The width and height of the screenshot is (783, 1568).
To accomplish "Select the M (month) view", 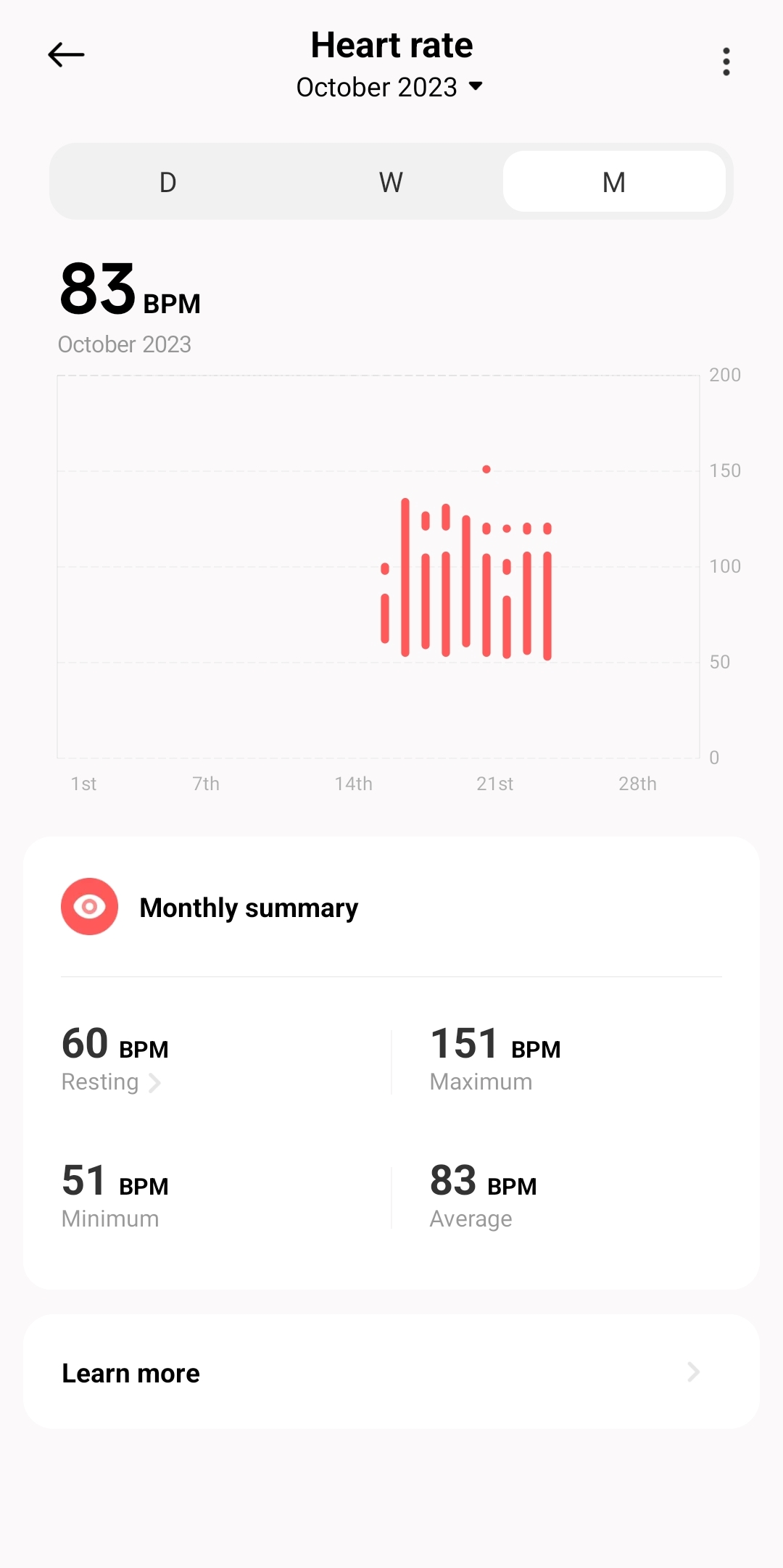I will tap(614, 182).
